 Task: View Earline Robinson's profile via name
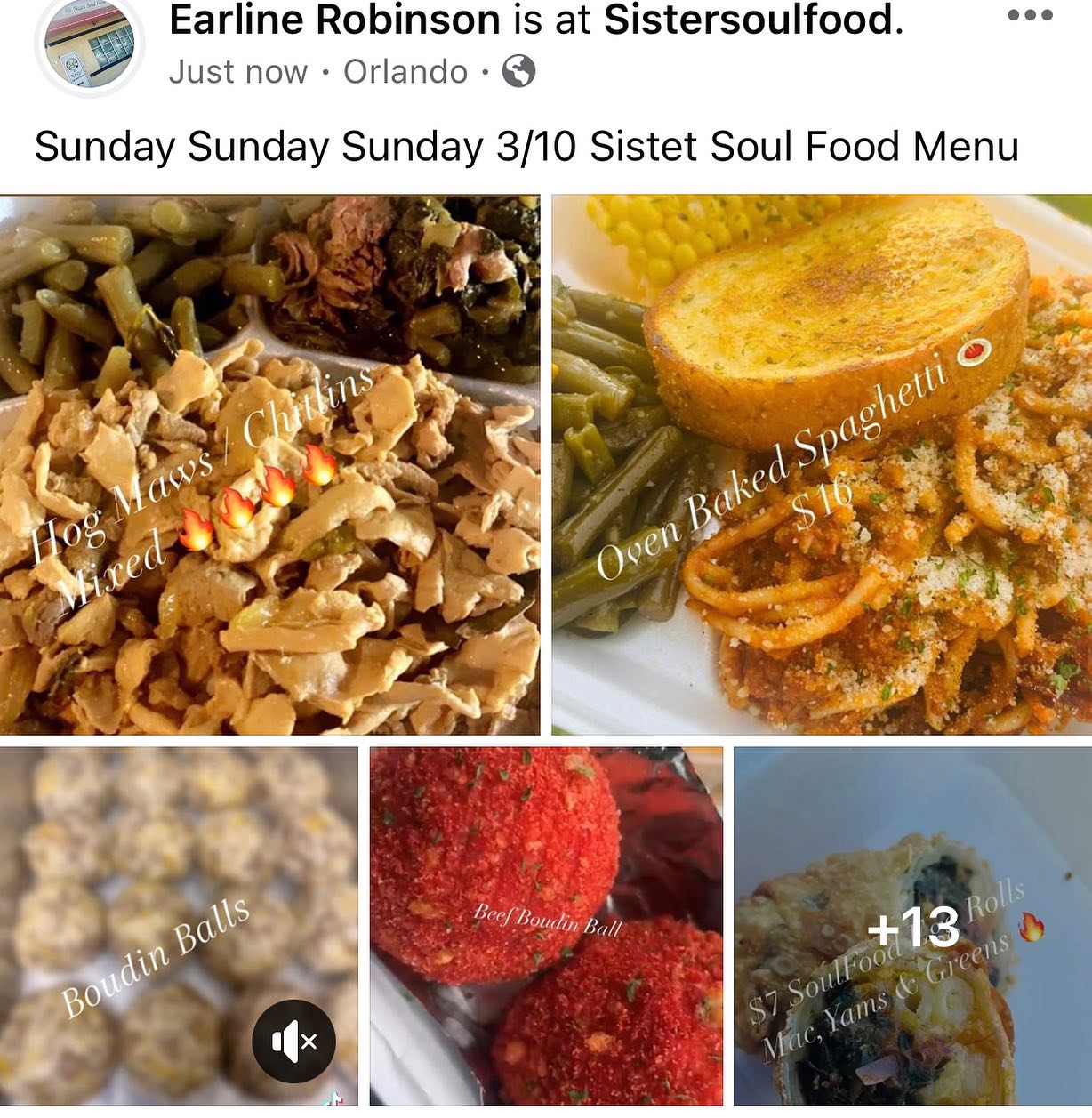click(x=334, y=20)
